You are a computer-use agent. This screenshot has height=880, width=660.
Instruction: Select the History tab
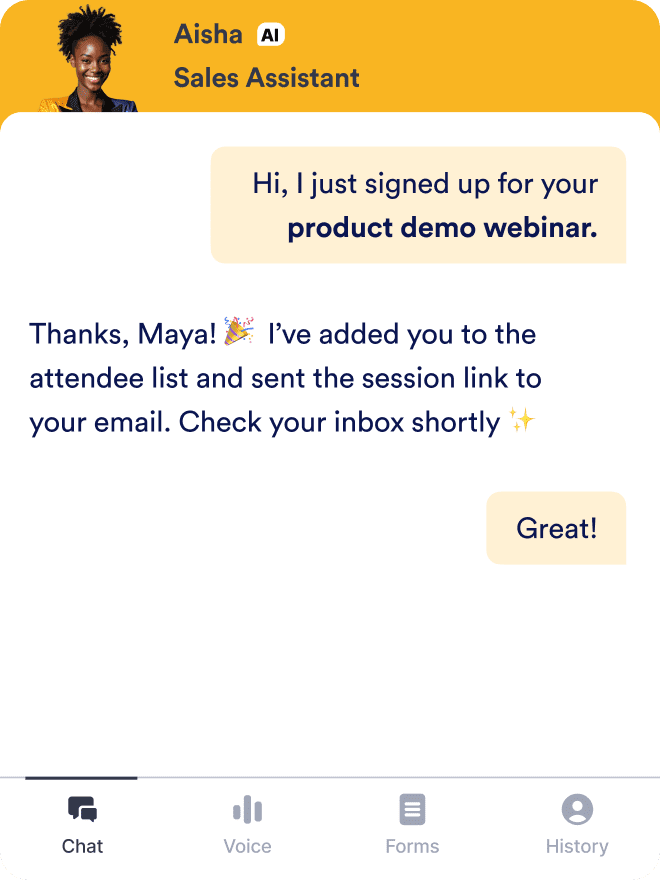pyautogui.click(x=577, y=825)
